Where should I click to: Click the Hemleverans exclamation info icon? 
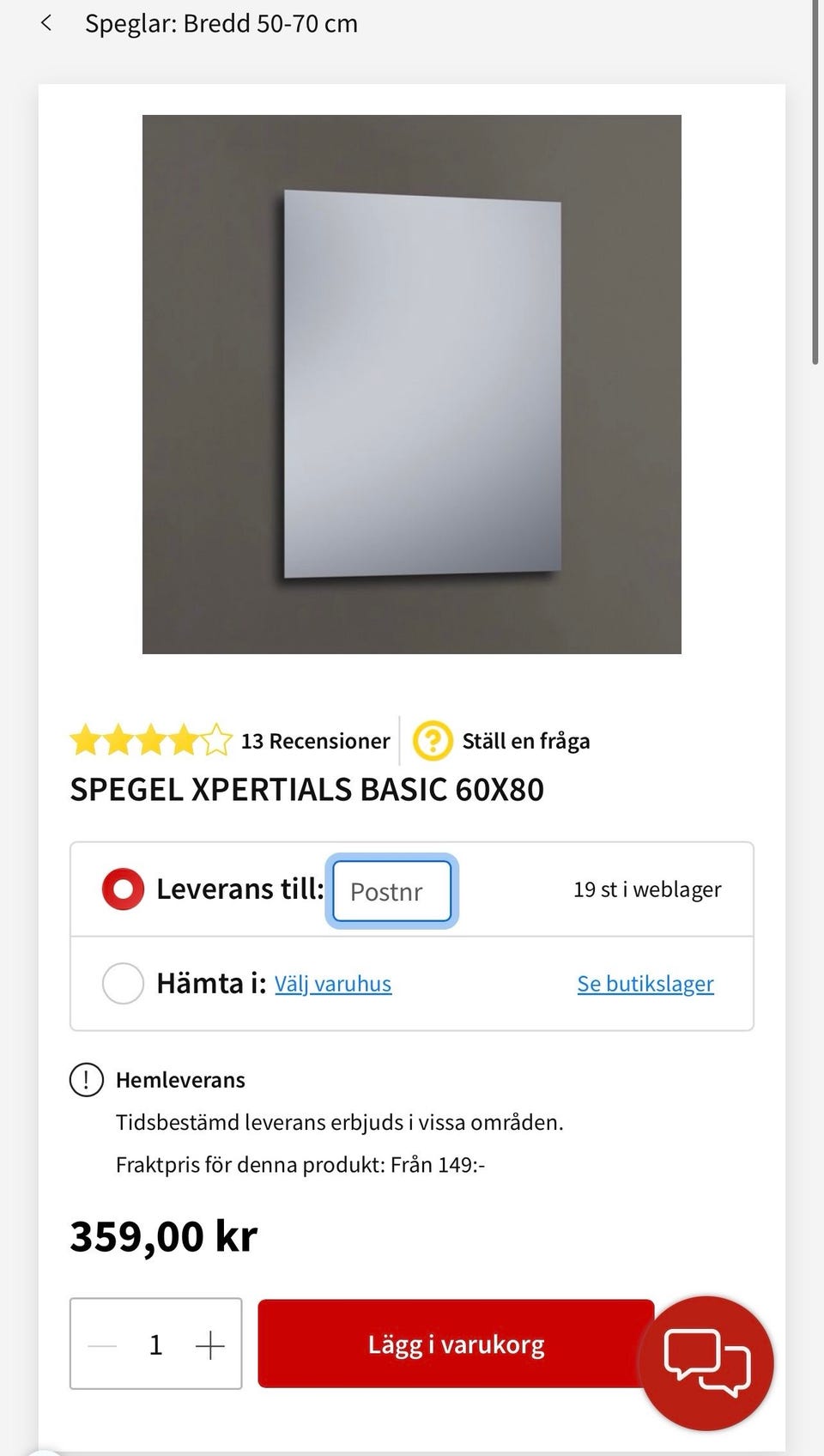coord(86,1080)
